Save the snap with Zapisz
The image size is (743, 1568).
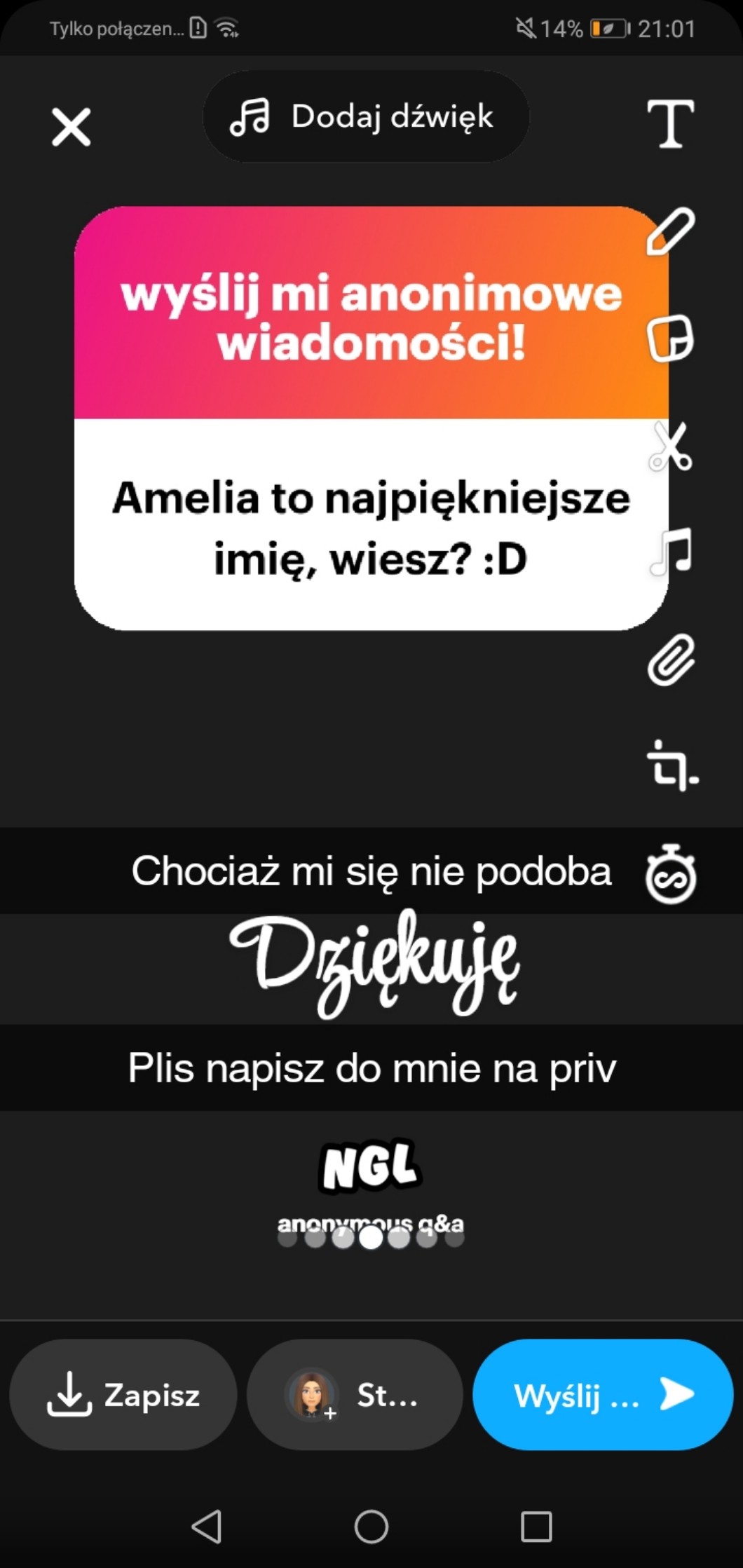(x=123, y=1395)
